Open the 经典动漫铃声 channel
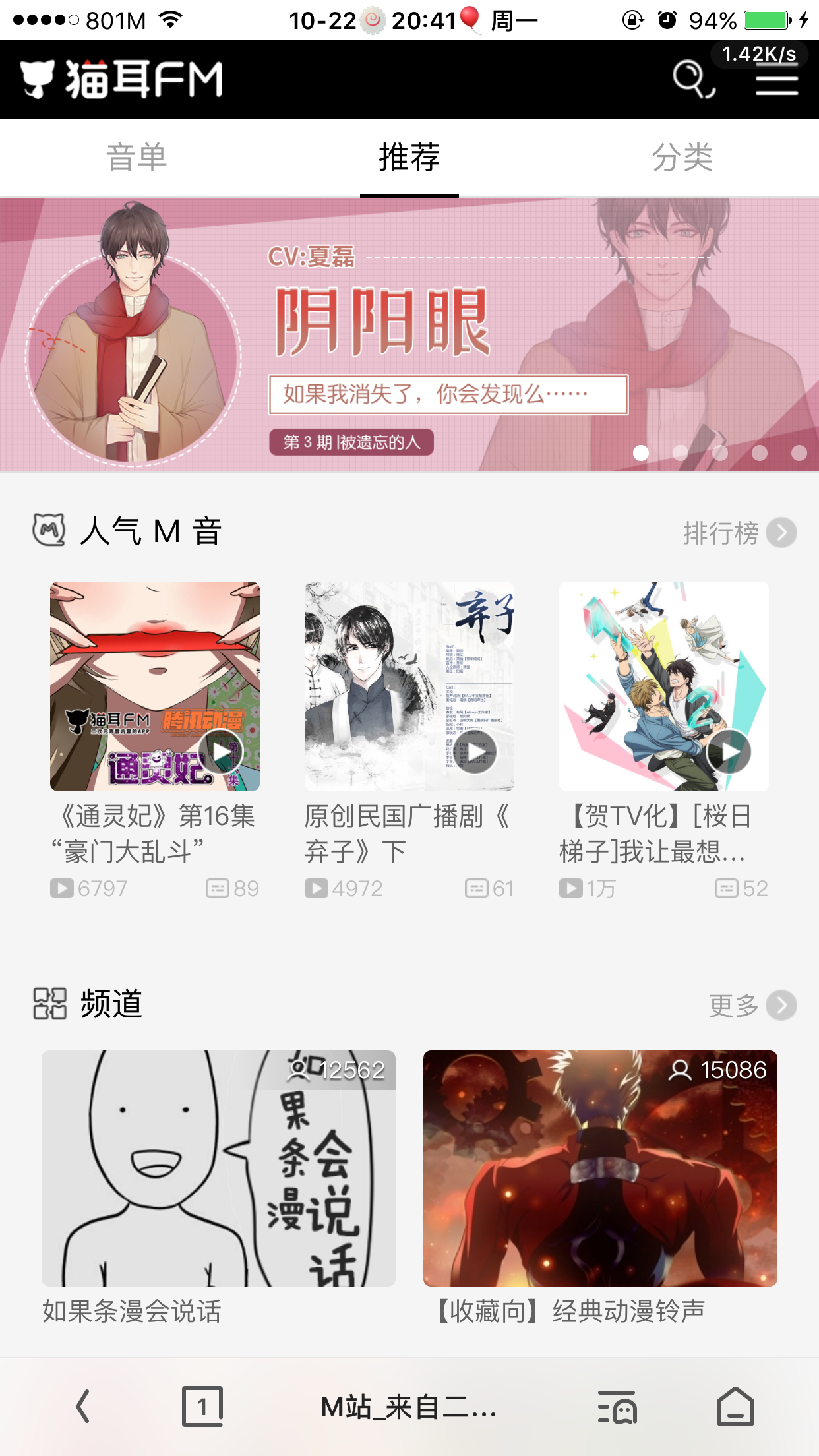Viewport: 819px width, 1456px height. click(600, 1168)
